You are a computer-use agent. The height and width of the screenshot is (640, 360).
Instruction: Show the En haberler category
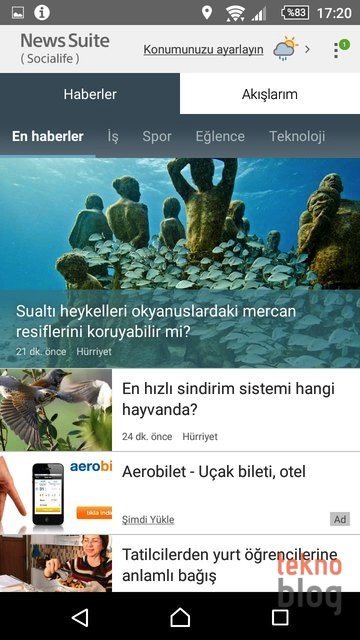click(48, 136)
